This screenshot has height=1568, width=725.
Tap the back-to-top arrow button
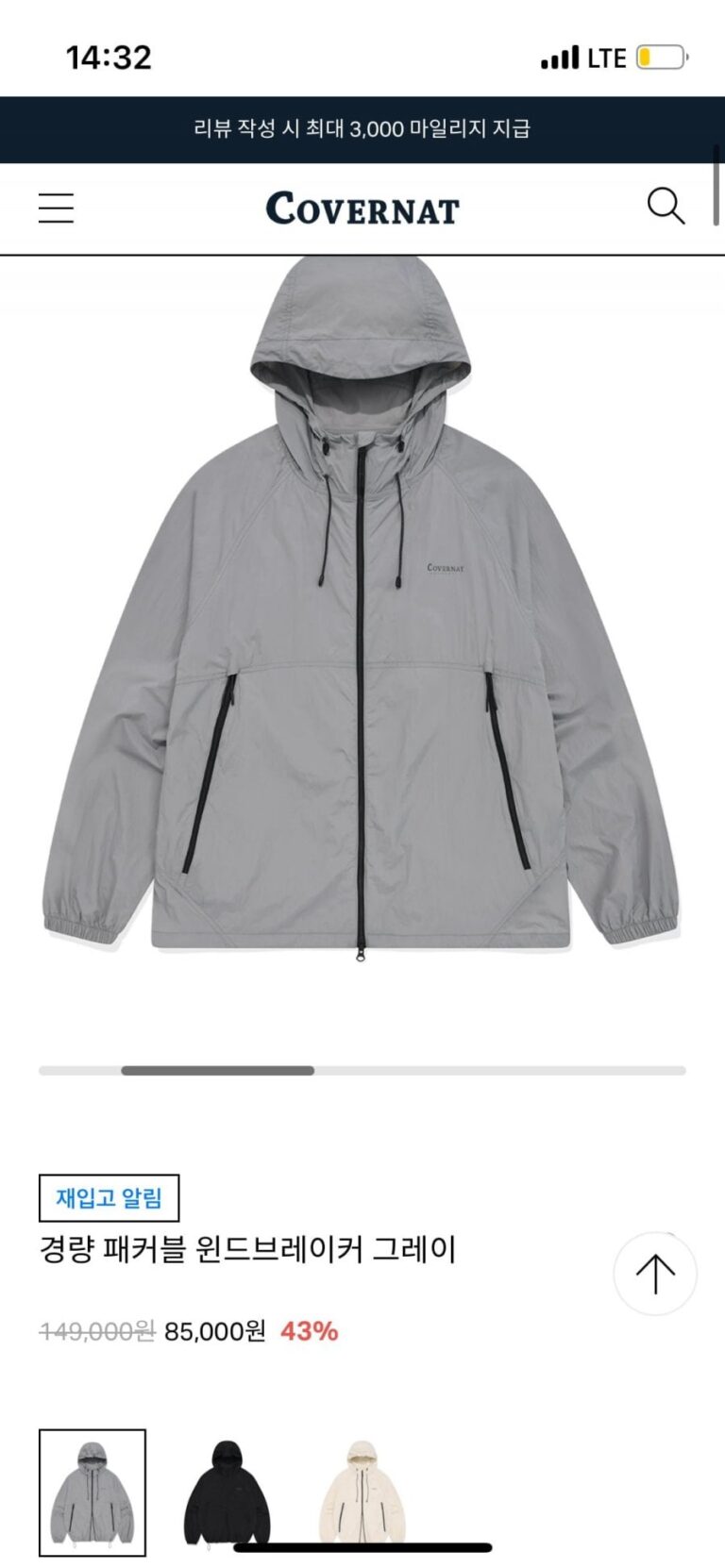tap(655, 1274)
